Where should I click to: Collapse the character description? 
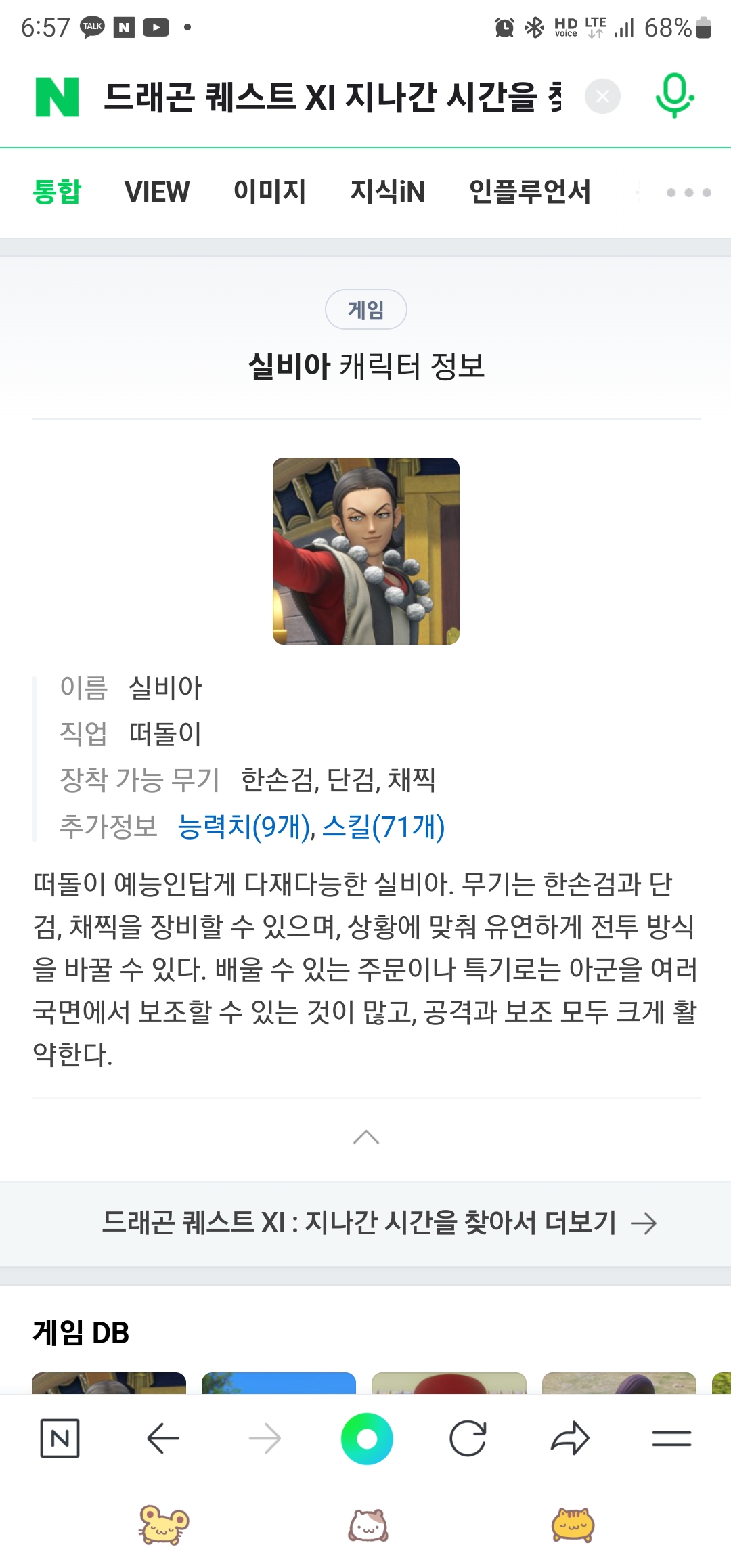[x=366, y=1137]
